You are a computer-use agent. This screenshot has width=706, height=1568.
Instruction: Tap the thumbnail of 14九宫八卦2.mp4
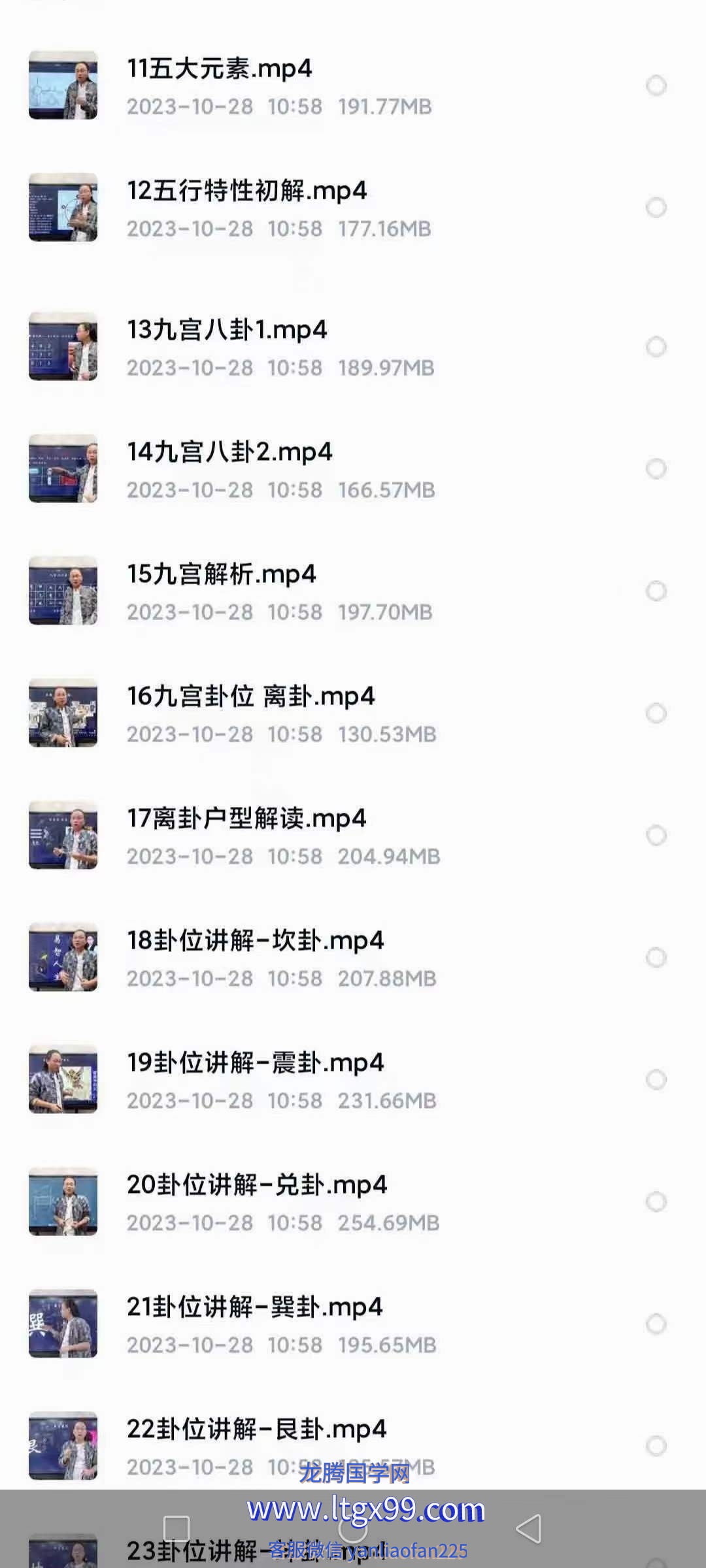coord(63,468)
